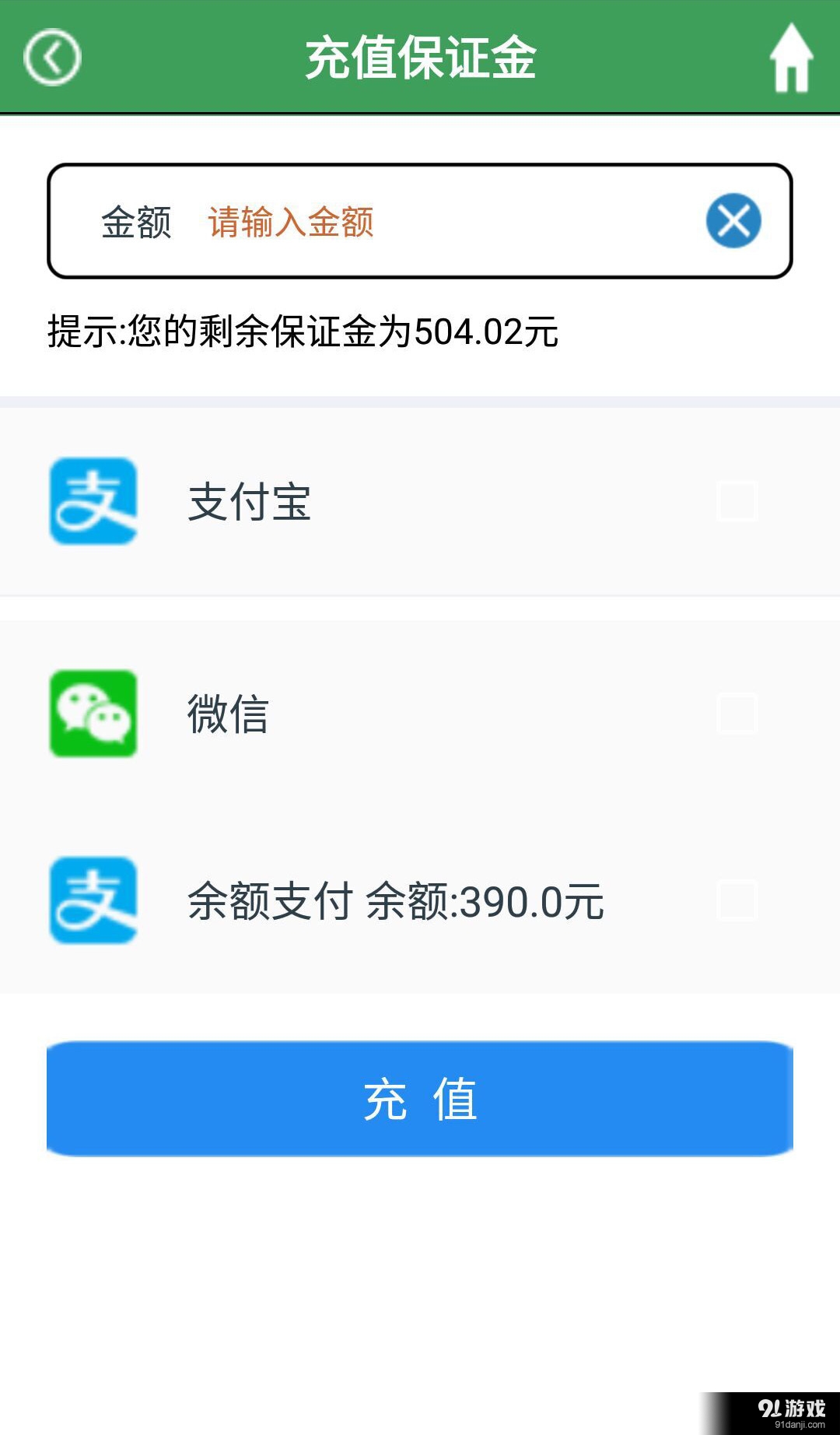
Task: Select the 余额支付 checkbox
Action: point(737,899)
